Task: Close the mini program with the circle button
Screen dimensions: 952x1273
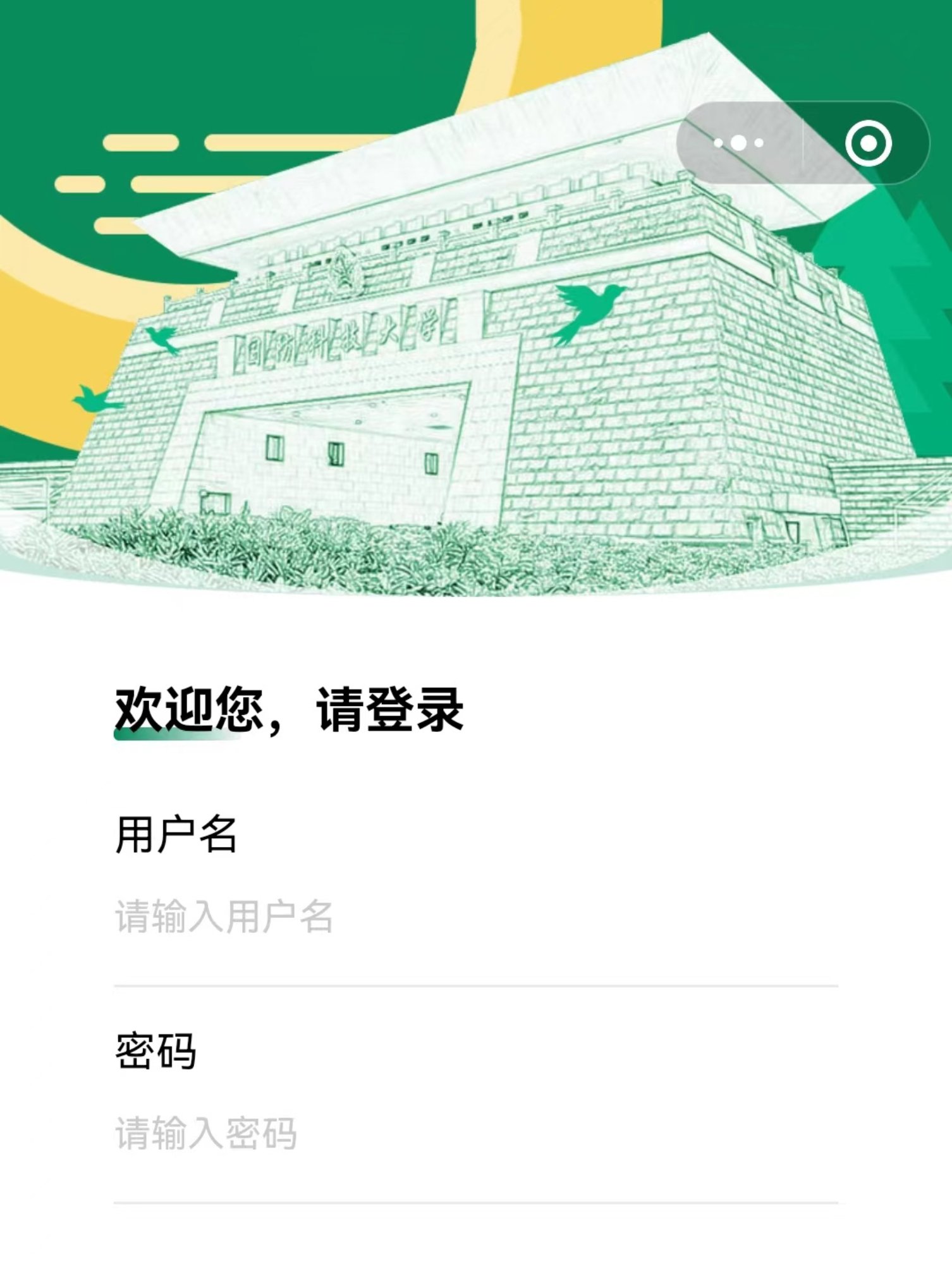Action: coord(868,143)
